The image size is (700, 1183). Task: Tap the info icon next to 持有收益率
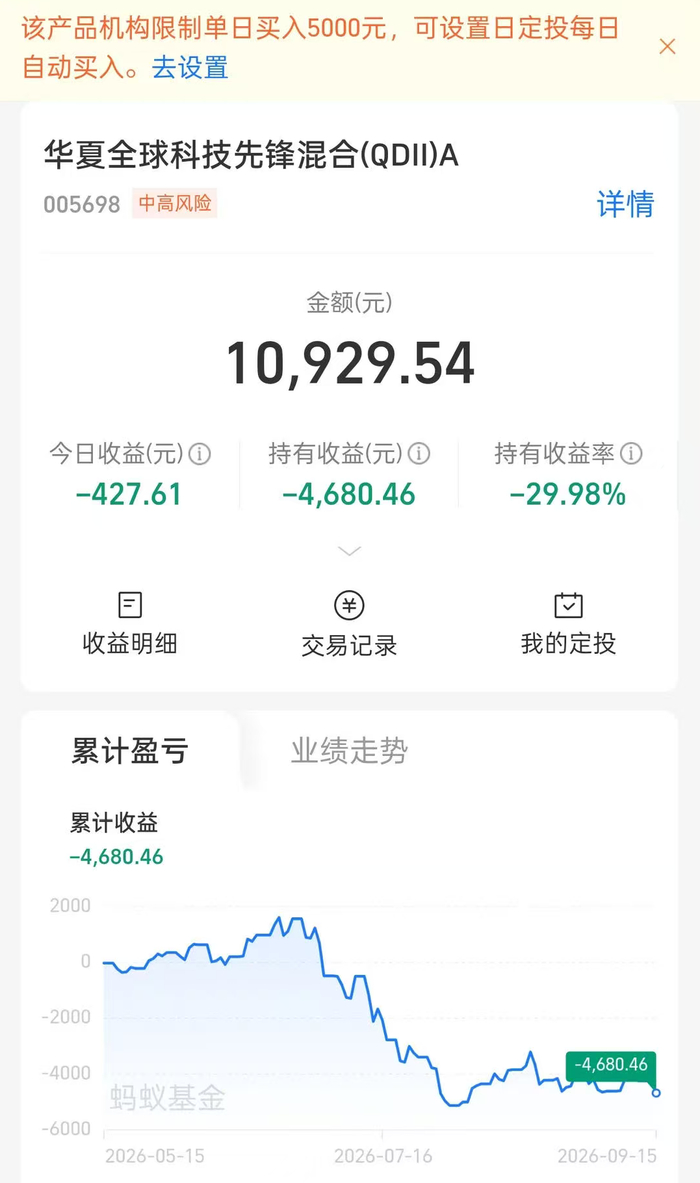(x=631, y=453)
